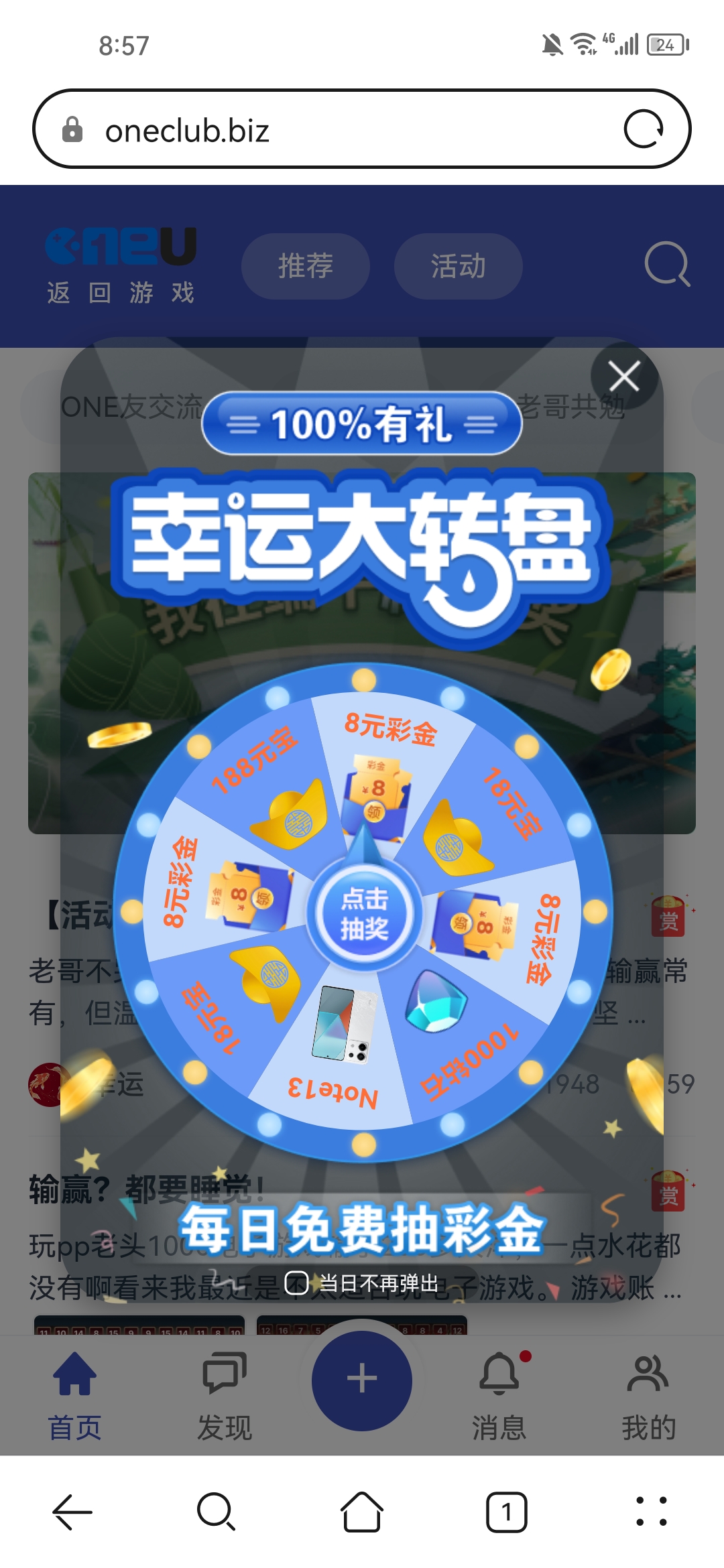The height and width of the screenshot is (1568, 724).
Task: Tap the browser back arrow
Action: coord(72,1512)
